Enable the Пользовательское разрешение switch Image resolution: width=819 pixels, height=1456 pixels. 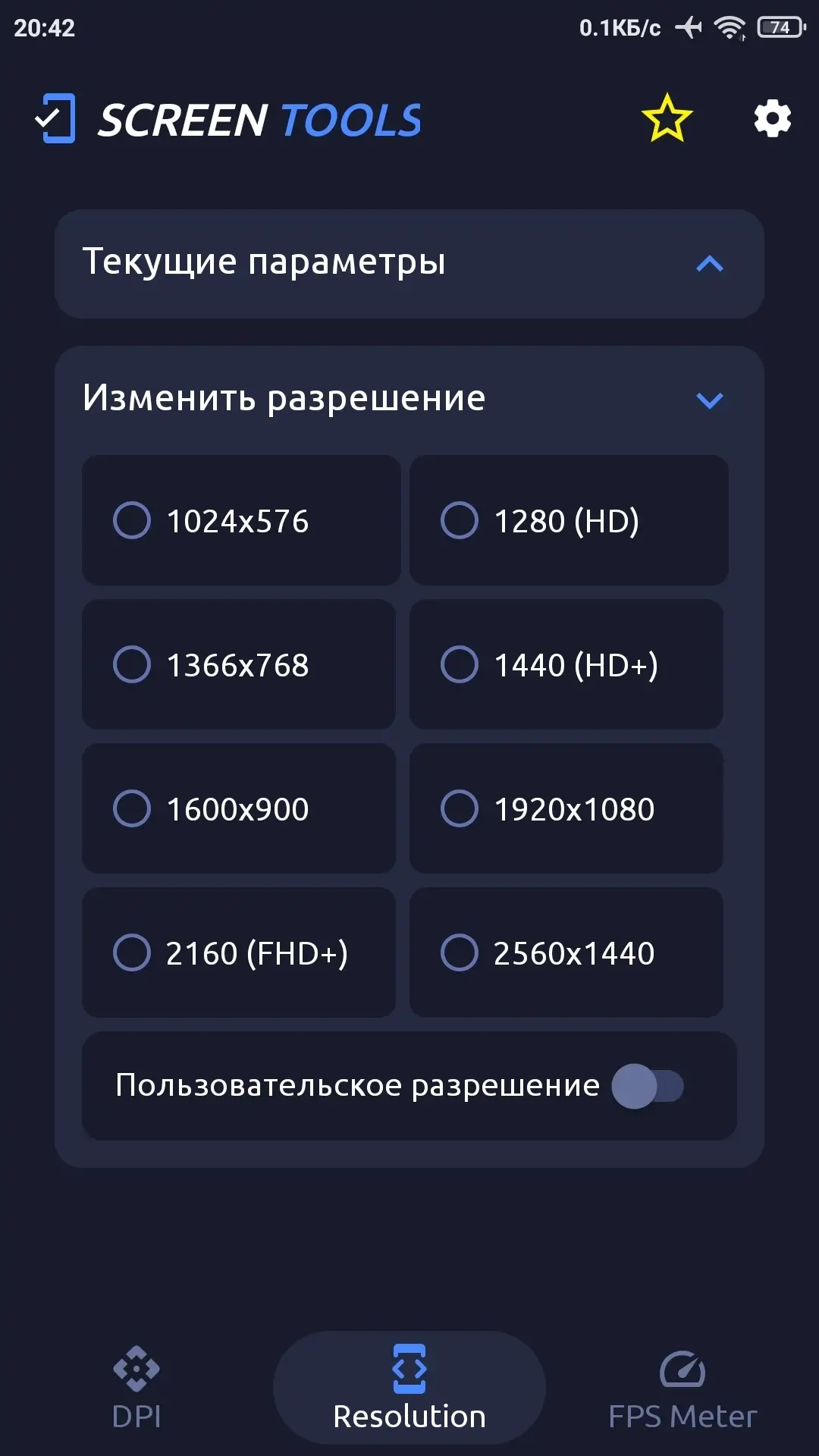pyautogui.click(x=648, y=1086)
